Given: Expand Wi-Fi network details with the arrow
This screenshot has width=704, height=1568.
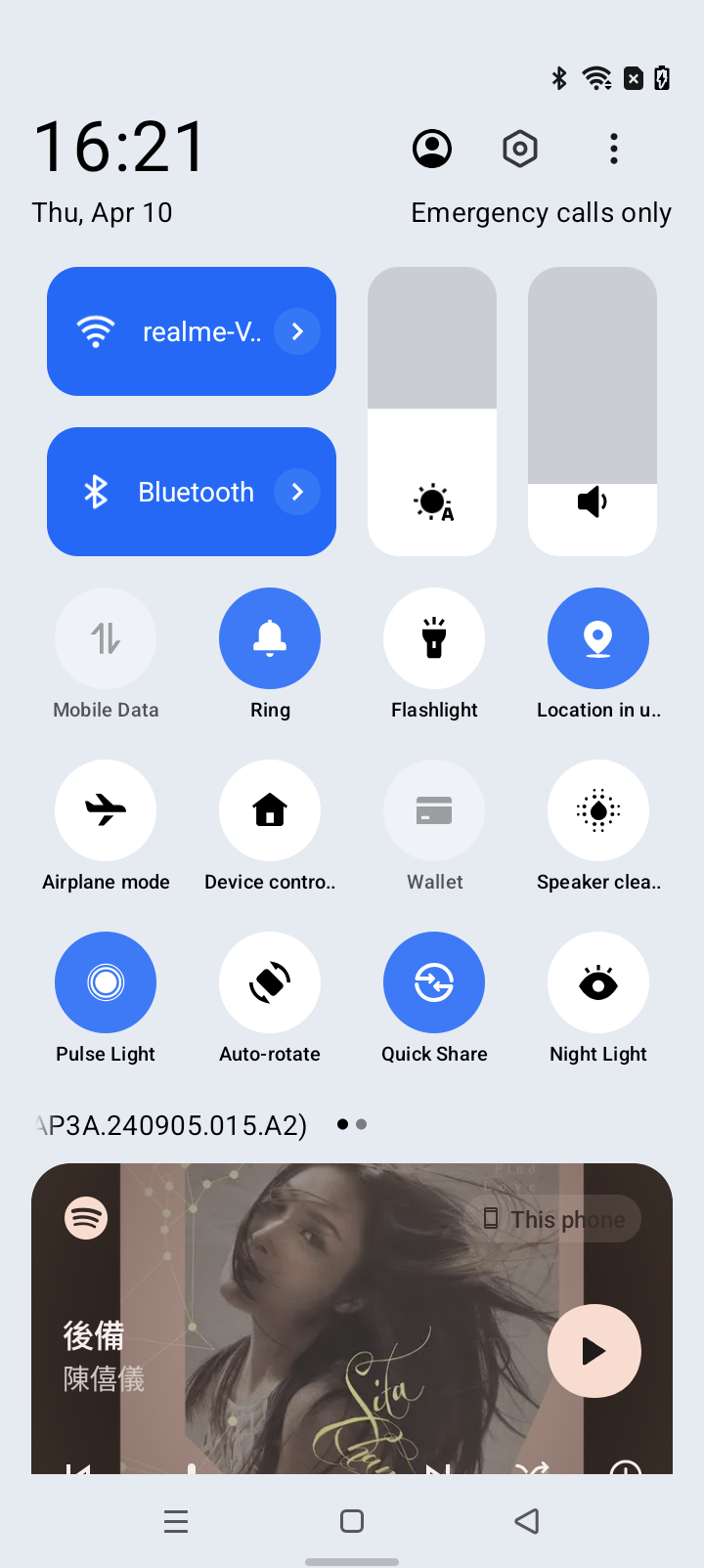Looking at the screenshot, I should [297, 331].
